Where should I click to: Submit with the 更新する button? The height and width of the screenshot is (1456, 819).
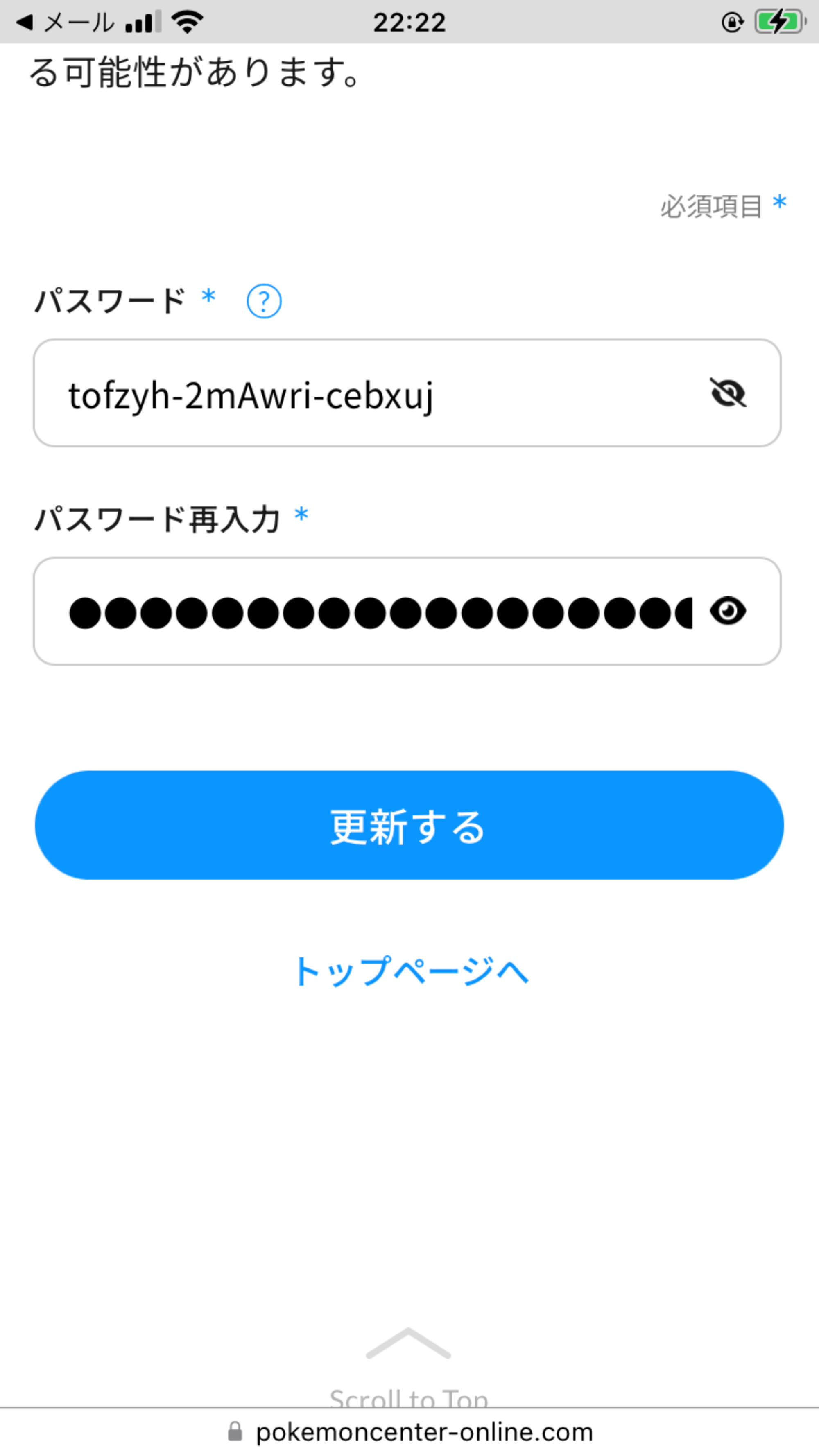coord(409,825)
